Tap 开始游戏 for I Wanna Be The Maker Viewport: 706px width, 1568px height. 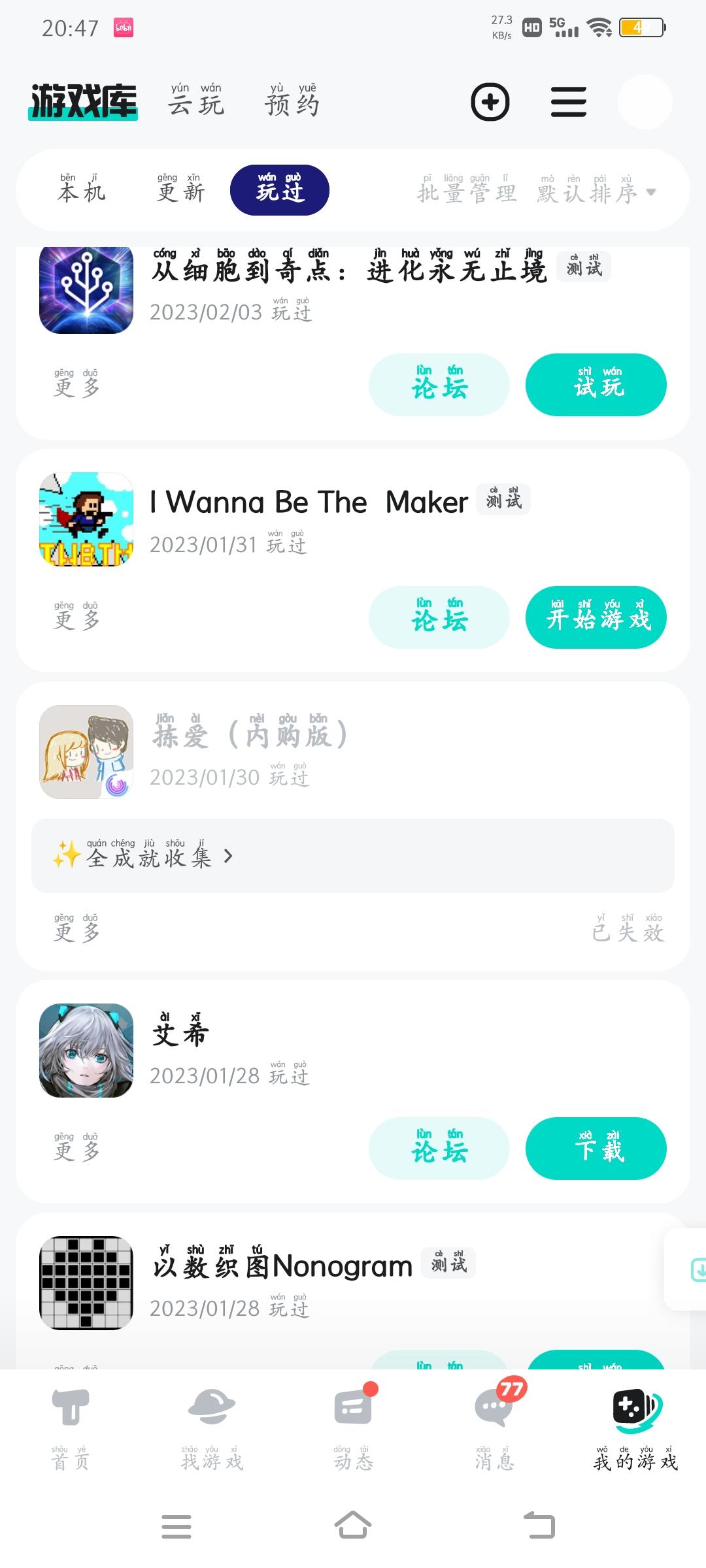click(596, 617)
